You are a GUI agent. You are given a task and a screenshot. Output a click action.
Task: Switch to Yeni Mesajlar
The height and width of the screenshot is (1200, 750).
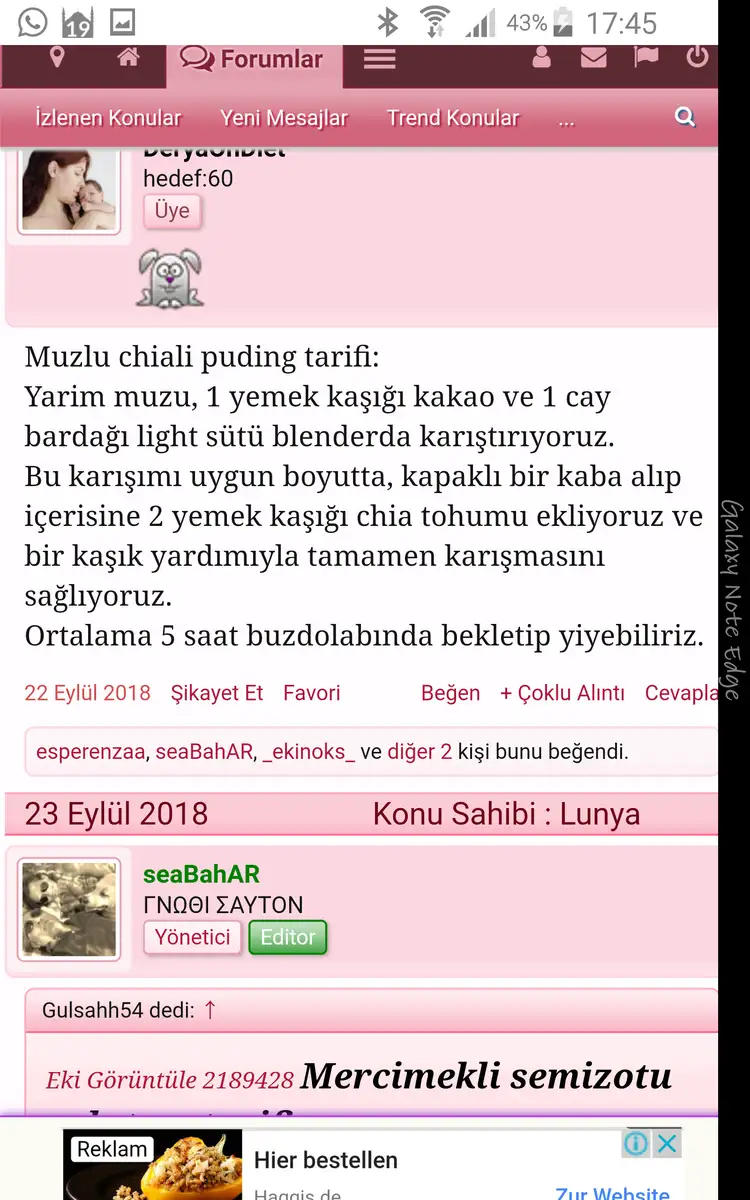[284, 118]
